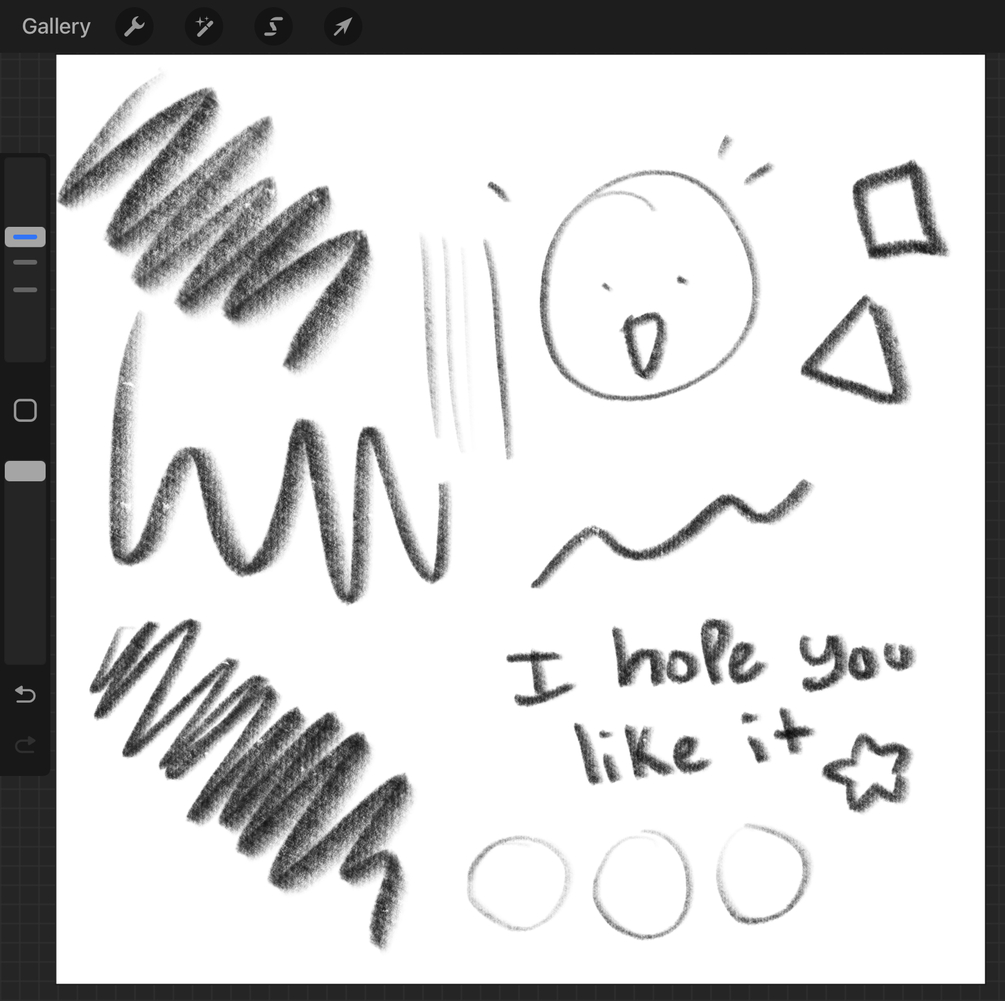Screen dimensions: 1005x1001
Task: Tap the square modify button in sidebar
Action: point(25,410)
